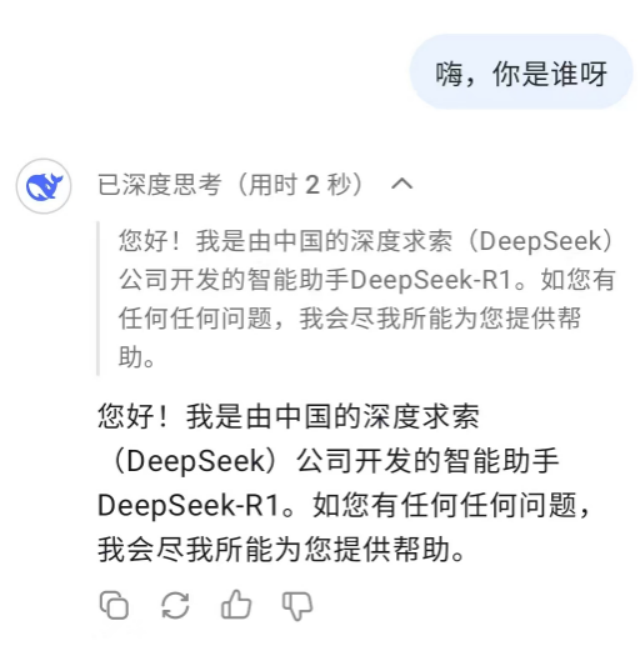This screenshot has height=647, width=640.
Task: Collapse the 已深度思考 thinking section
Action: (402, 184)
